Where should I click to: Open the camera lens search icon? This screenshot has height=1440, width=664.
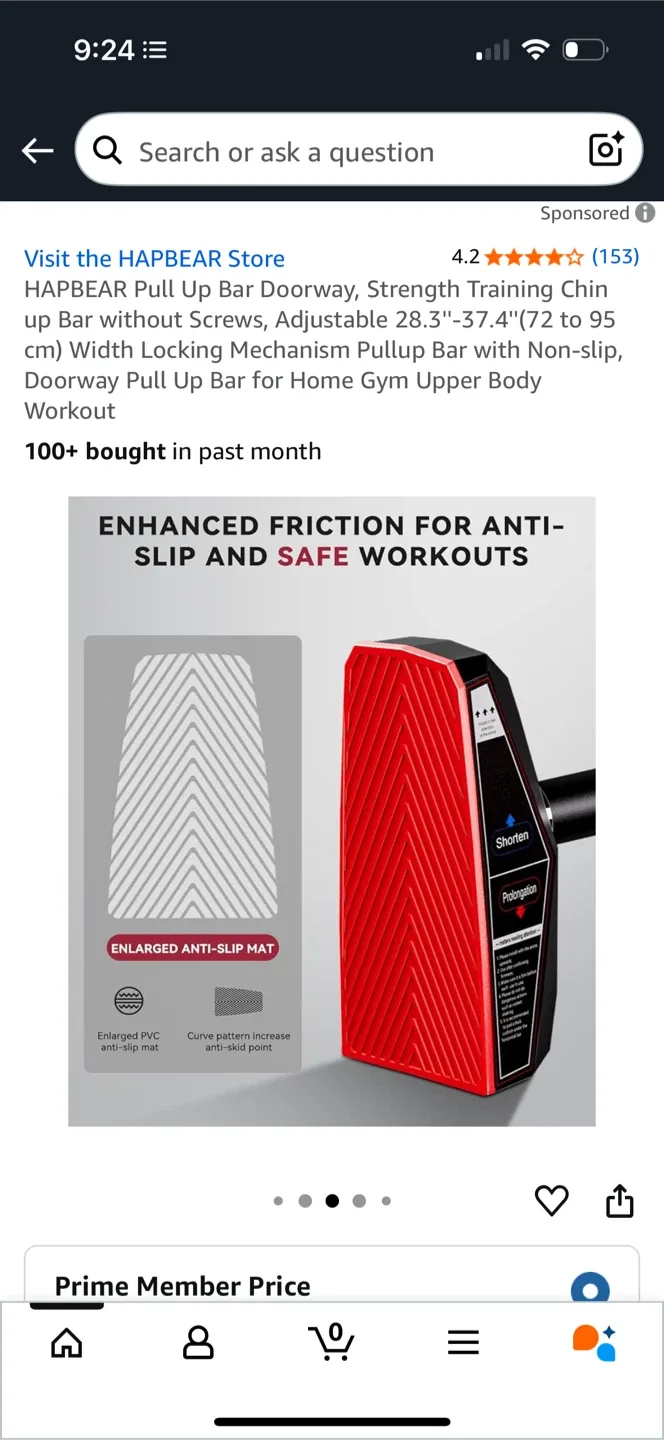[x=606, y=150]
